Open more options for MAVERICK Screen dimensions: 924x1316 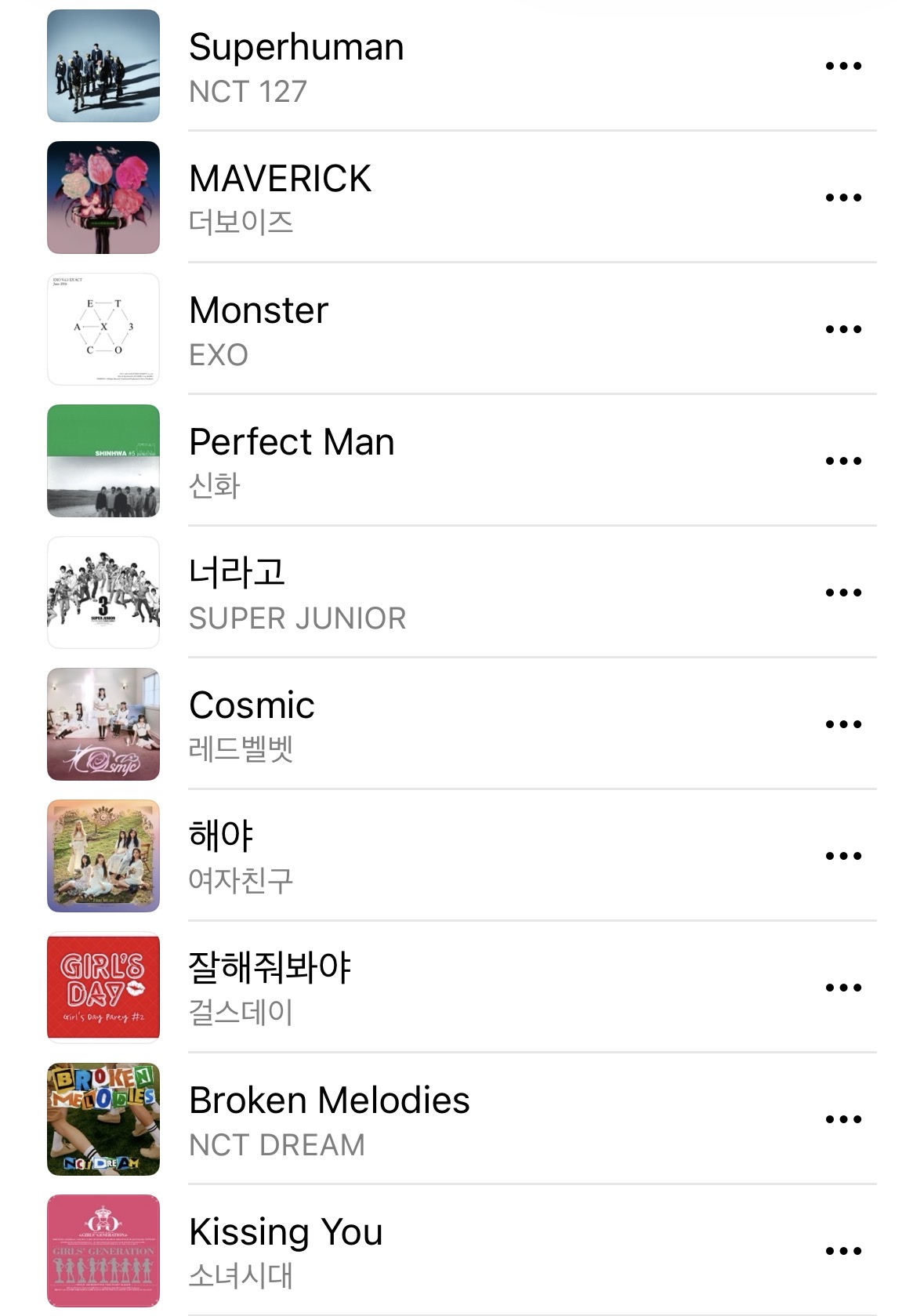(x=843, y=198)
